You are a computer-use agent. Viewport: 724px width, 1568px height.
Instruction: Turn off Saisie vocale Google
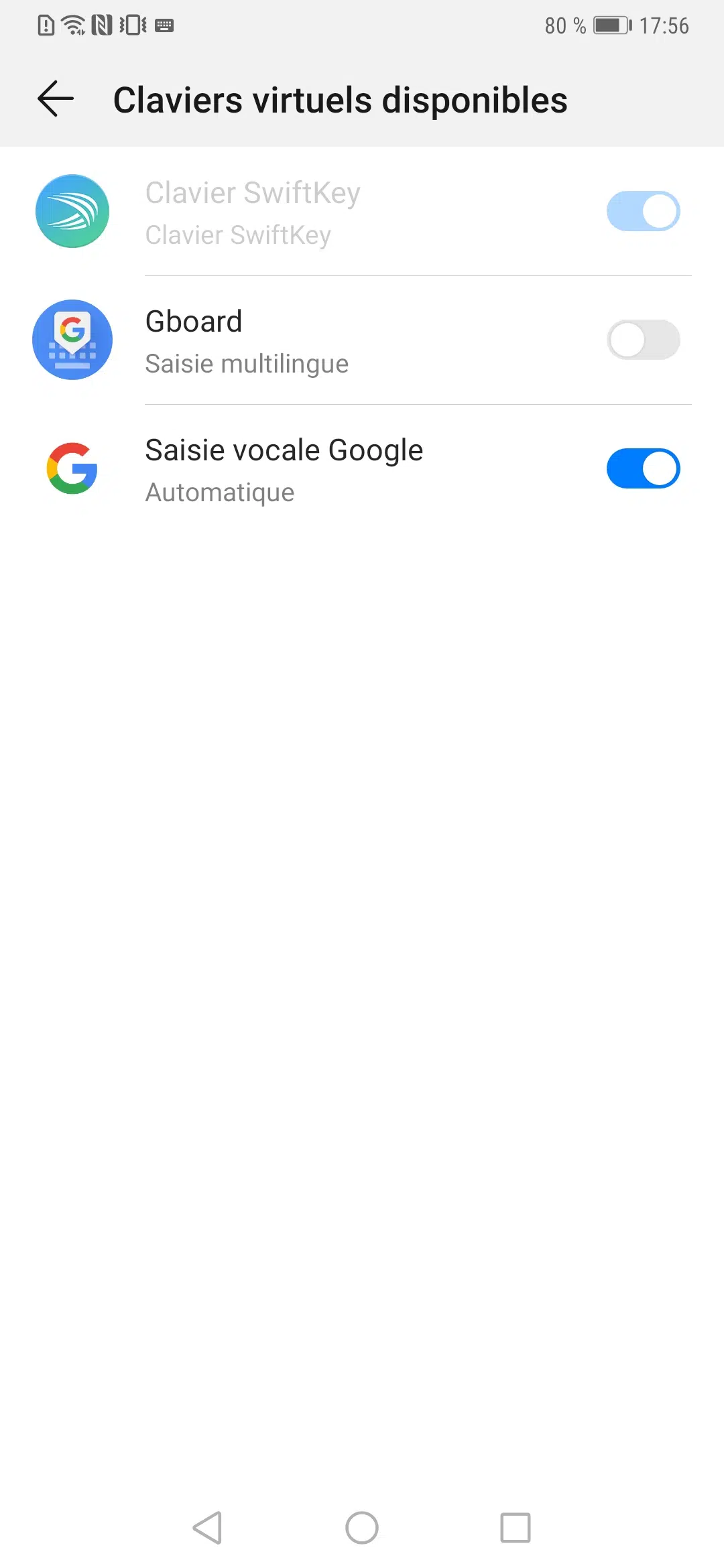(643, 468)
